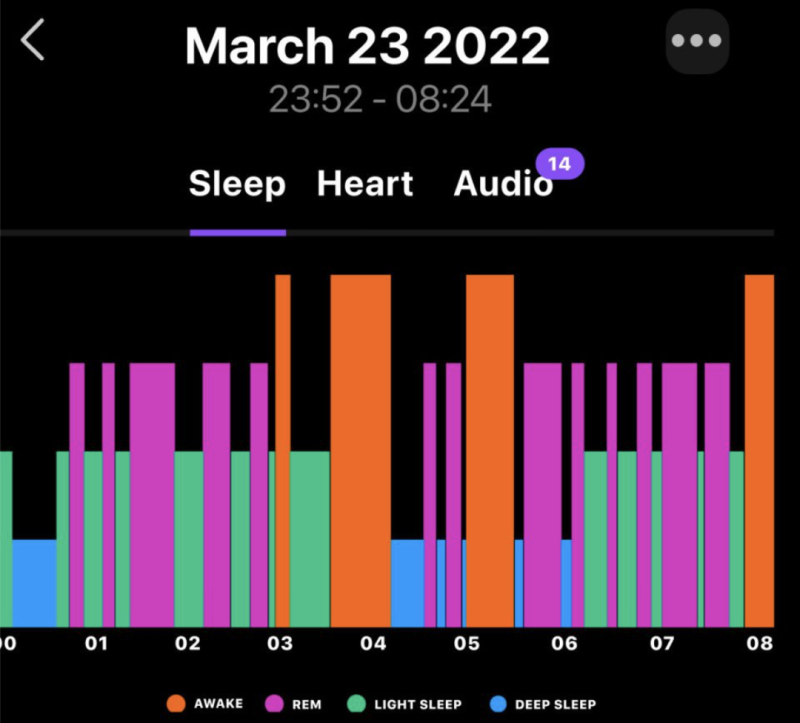Switch to the Heart tab
Screen dimensions: 800x723
[x=365, y=185]
